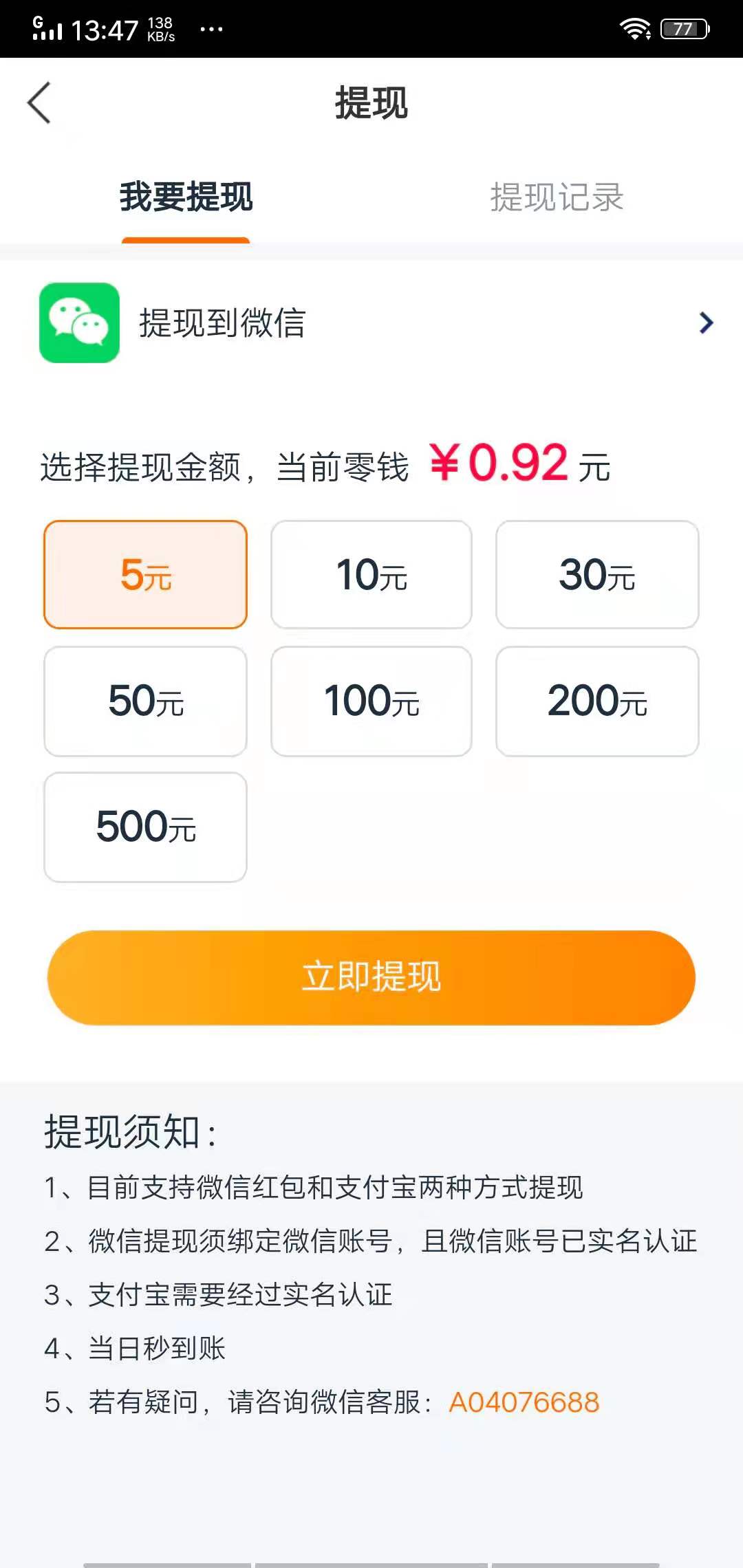Select the 100元 withdrawal amount
Image resolution: width=743 pixels, height=1568 pixels.
[x=371, y=701]
